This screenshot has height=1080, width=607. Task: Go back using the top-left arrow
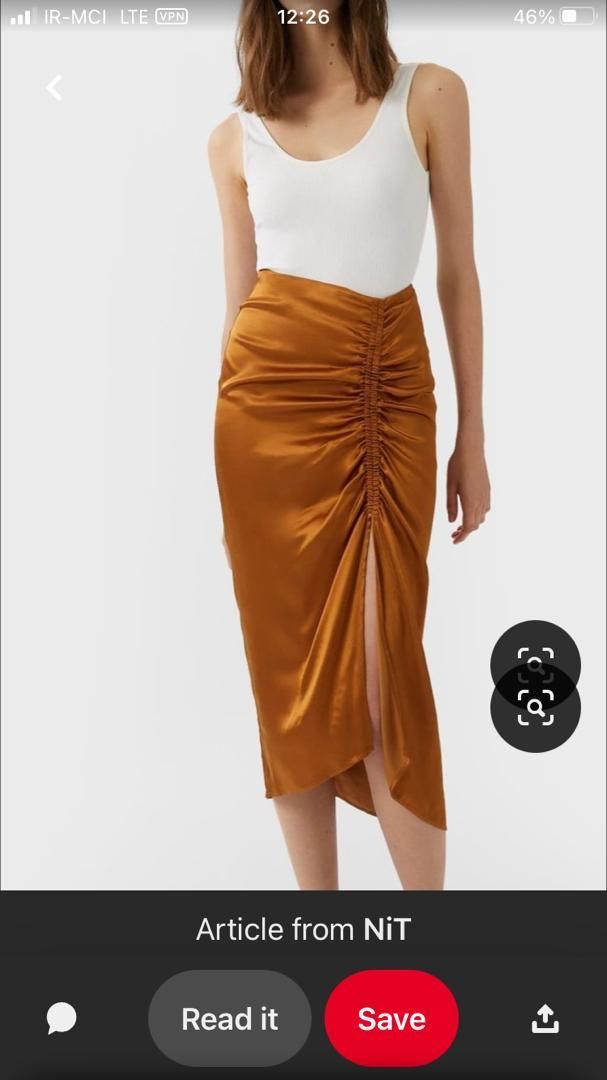click(54, 88)
